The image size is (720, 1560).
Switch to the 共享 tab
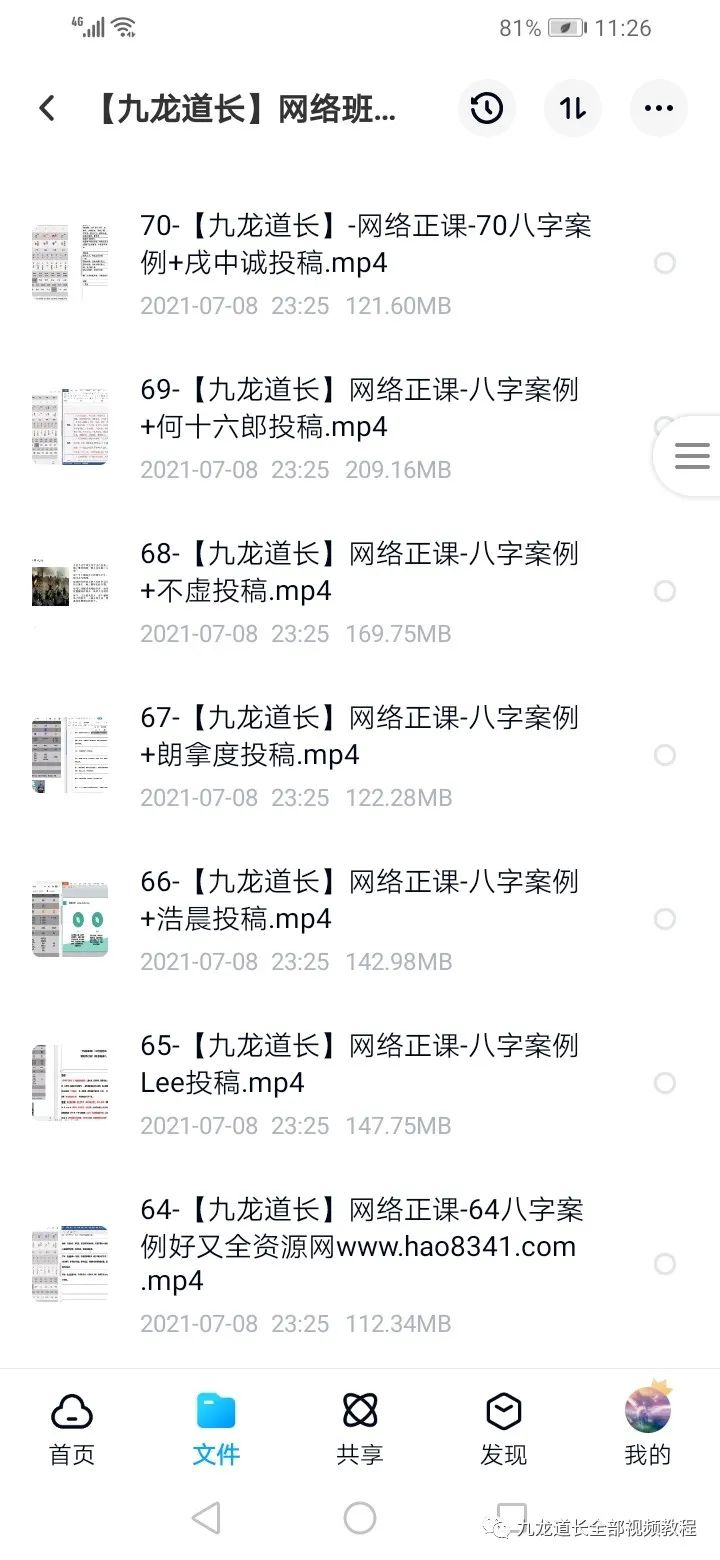click(x=360, y=1428)
